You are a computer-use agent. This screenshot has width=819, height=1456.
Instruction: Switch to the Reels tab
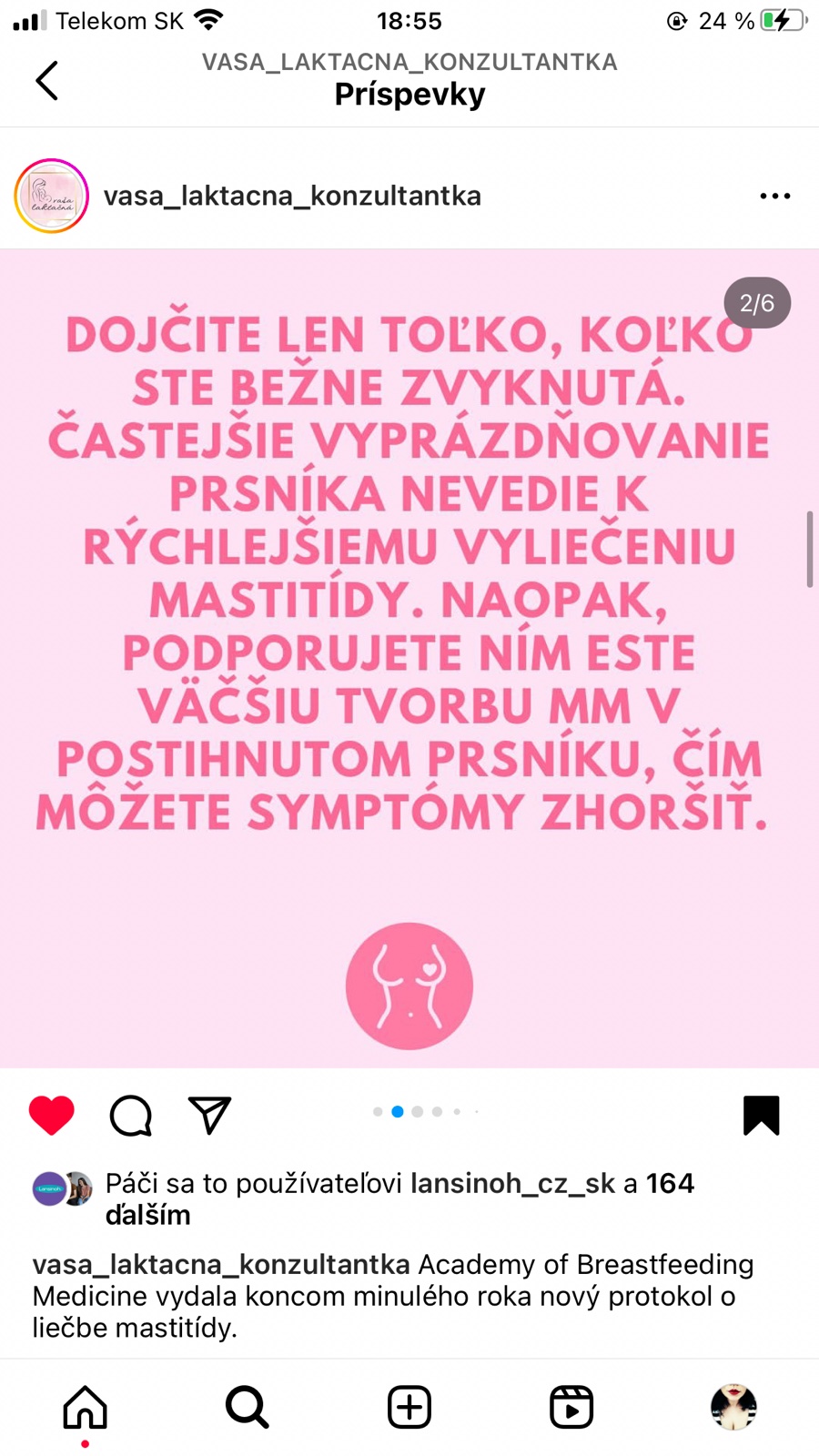pyautogui.click(x=571, y=1408)
